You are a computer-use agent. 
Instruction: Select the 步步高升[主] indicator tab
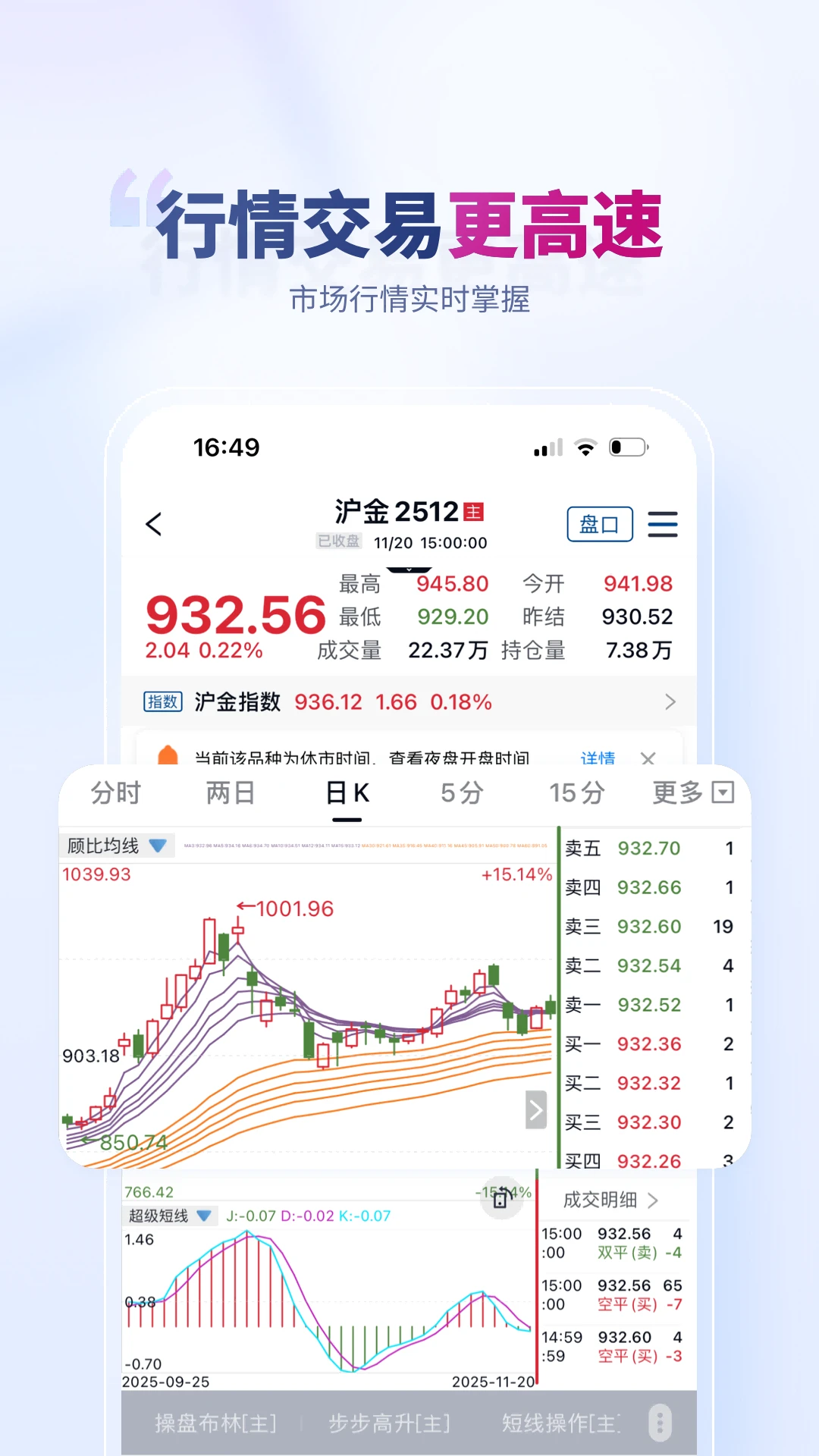(389, 1423)
